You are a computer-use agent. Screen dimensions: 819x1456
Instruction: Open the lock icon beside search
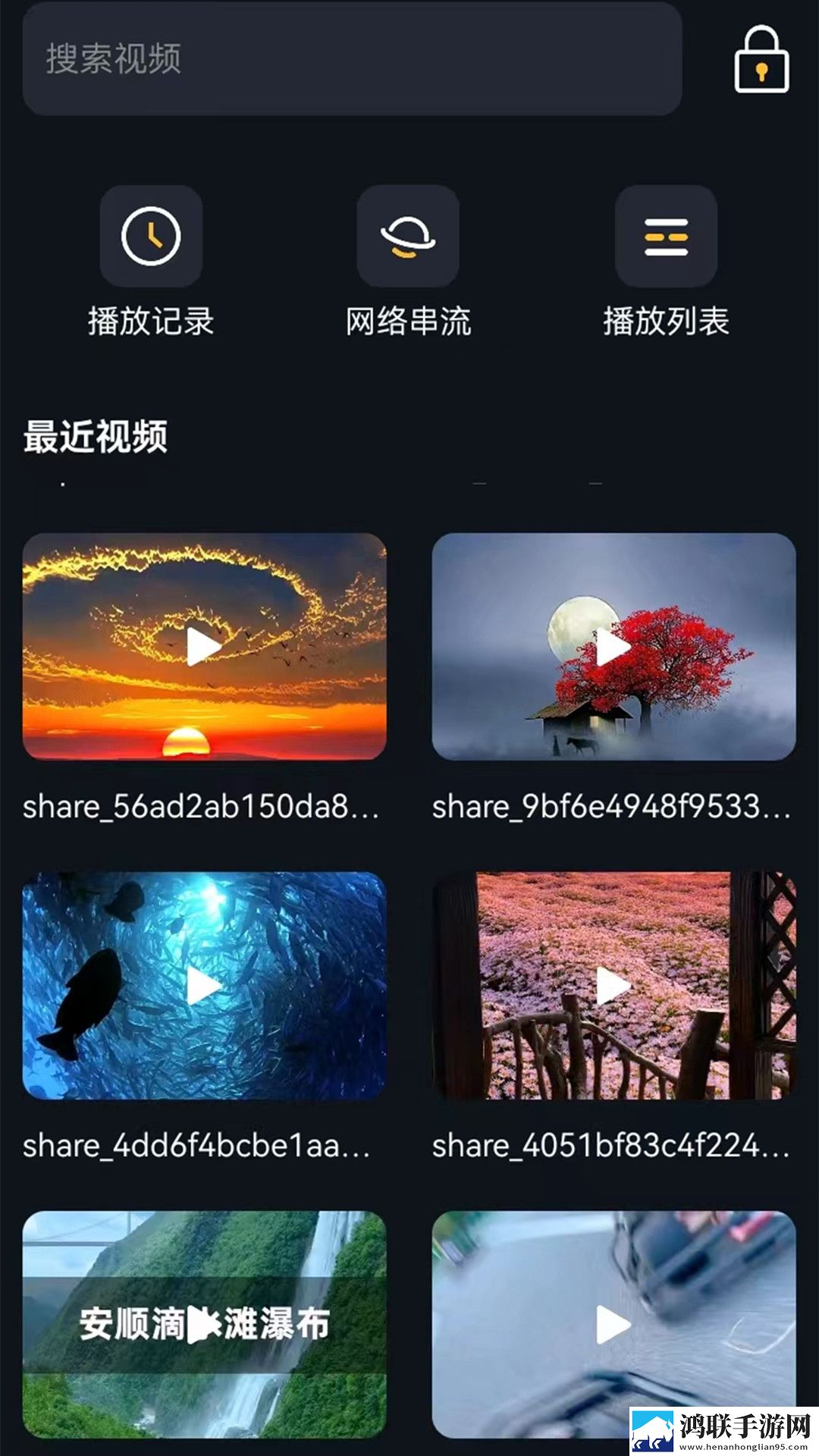tap(761, 60)
